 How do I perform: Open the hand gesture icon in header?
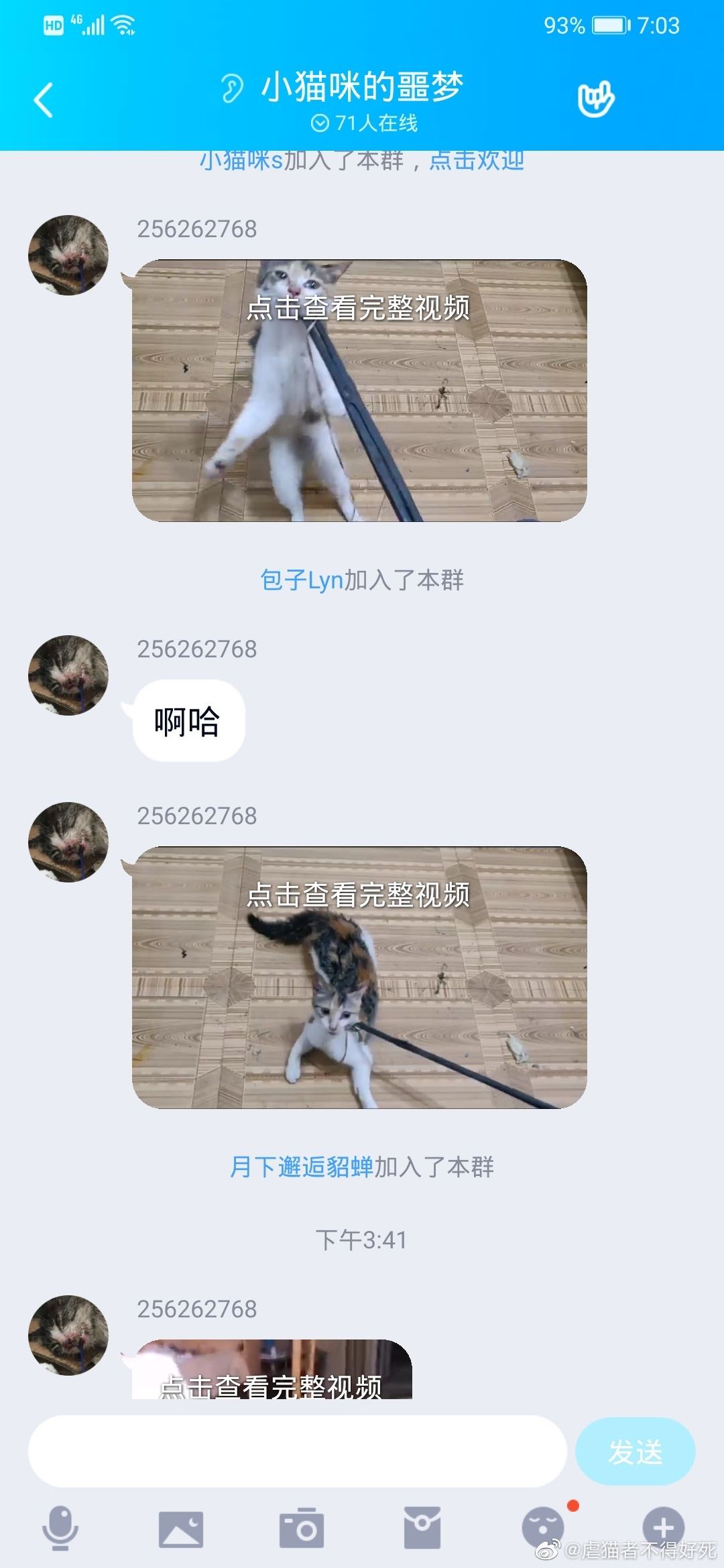pyautogui.click(x=595, y=99)
